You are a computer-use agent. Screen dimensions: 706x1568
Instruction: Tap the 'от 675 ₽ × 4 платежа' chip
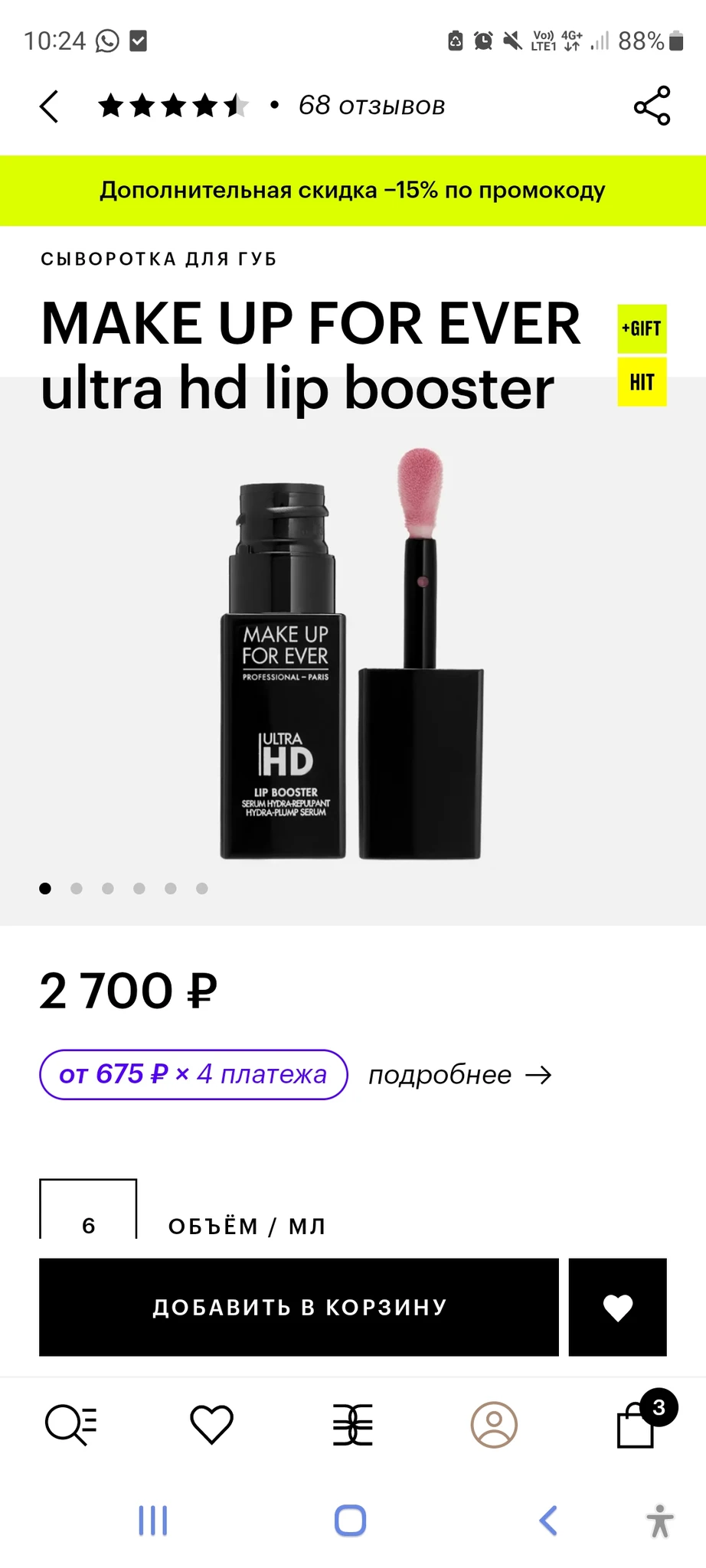click(194, 1074)
